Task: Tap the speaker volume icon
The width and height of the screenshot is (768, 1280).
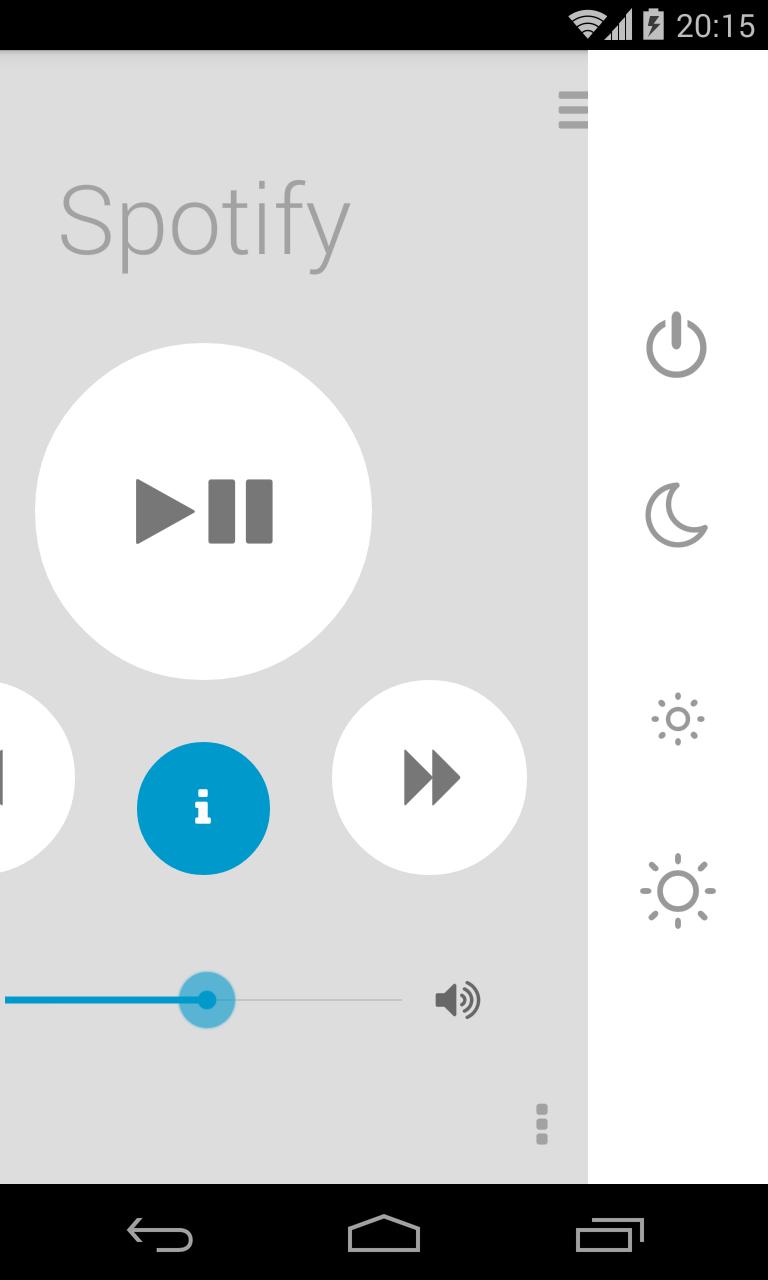Action: tap(457, 1000)
